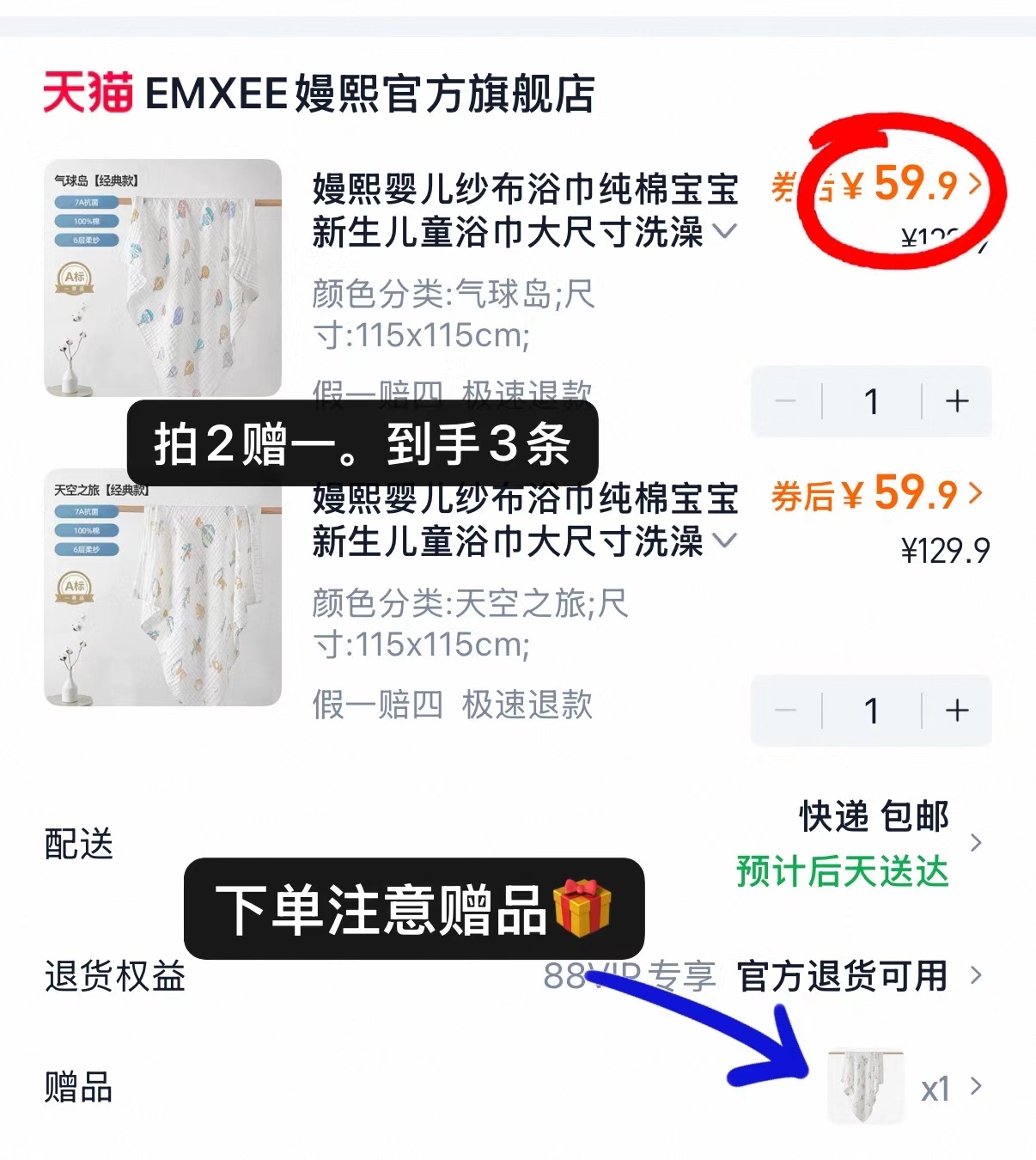The height and width of the screenshot is (1160, 1036).
Task: Open the 配送 shipping details chevron
Action: click(976, 844)
